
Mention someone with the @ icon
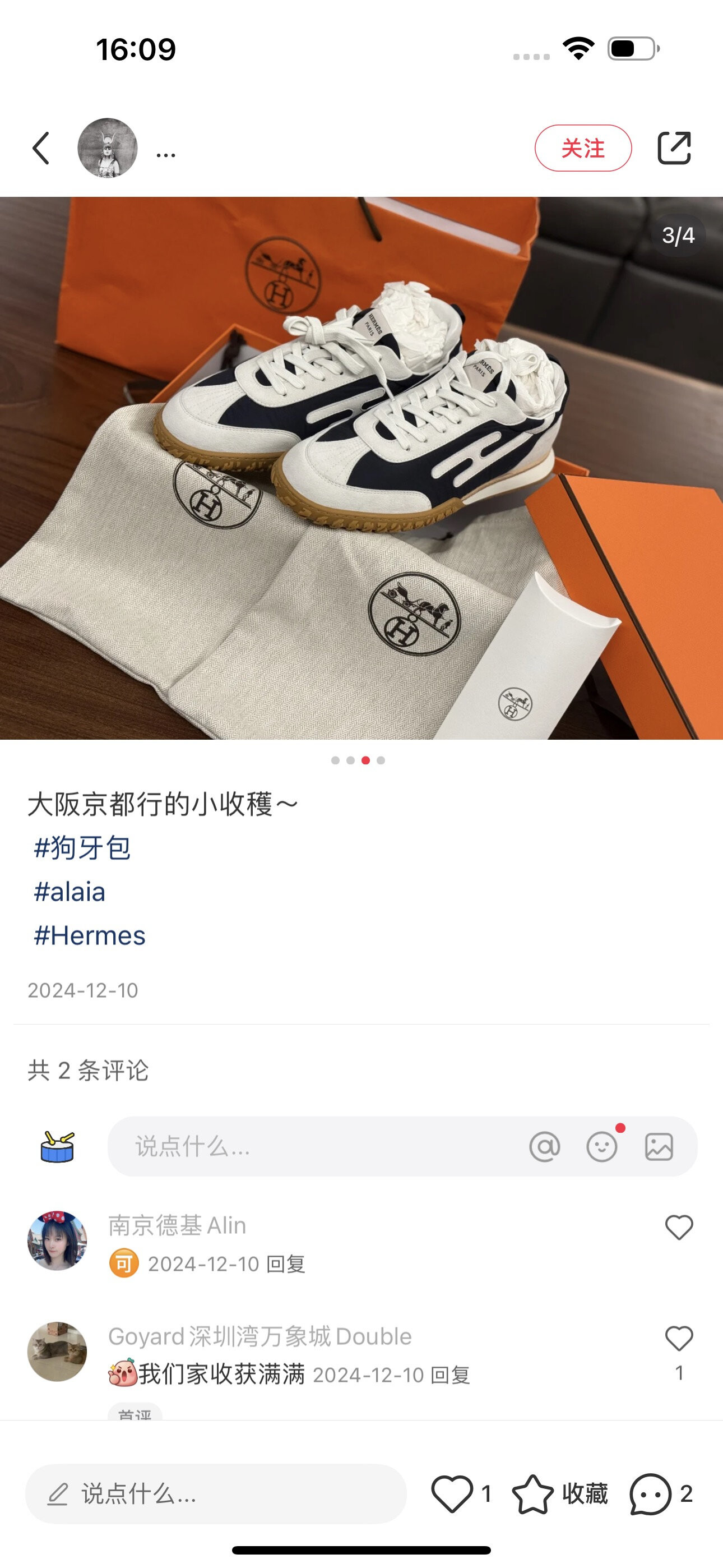point(544,1147)
